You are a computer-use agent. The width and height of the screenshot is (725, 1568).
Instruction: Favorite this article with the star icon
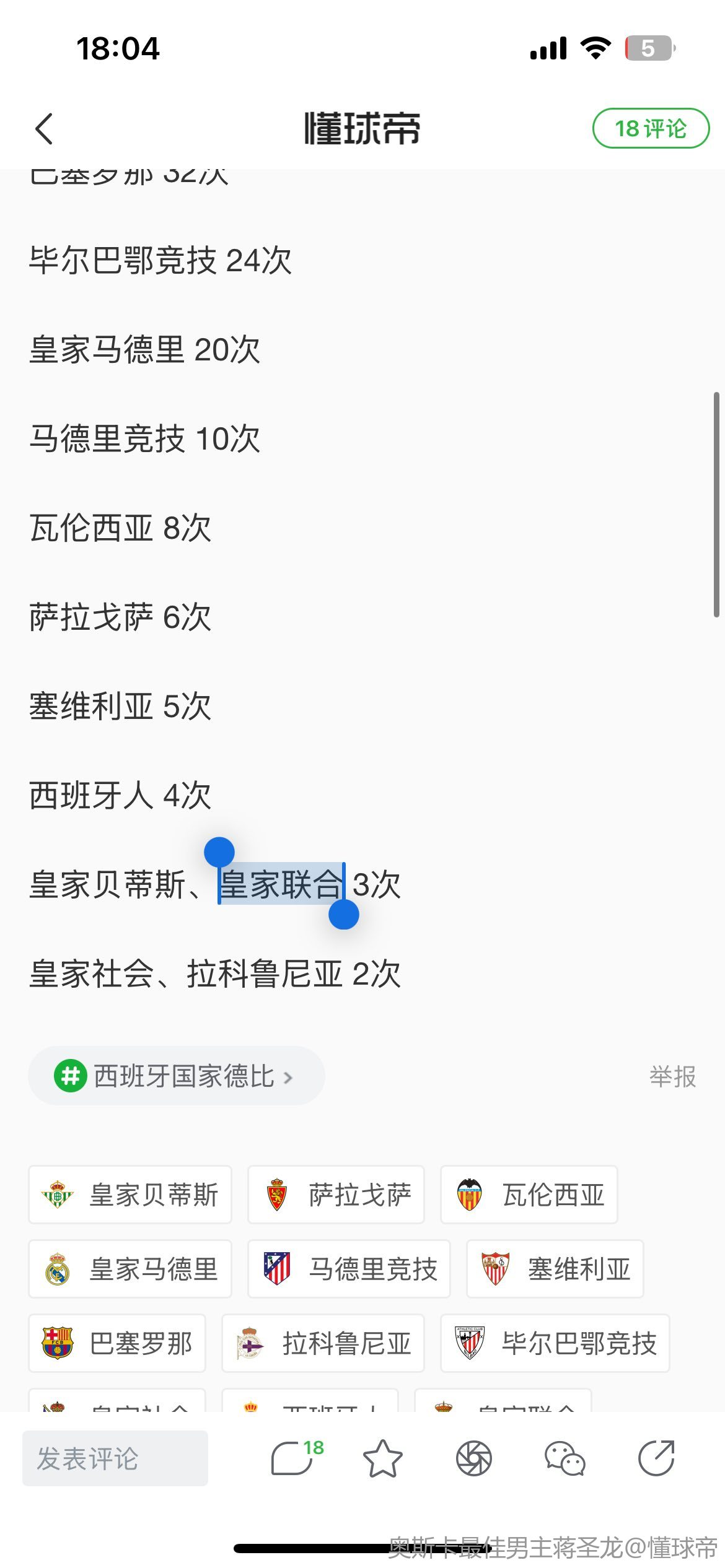pos(382,1458)
